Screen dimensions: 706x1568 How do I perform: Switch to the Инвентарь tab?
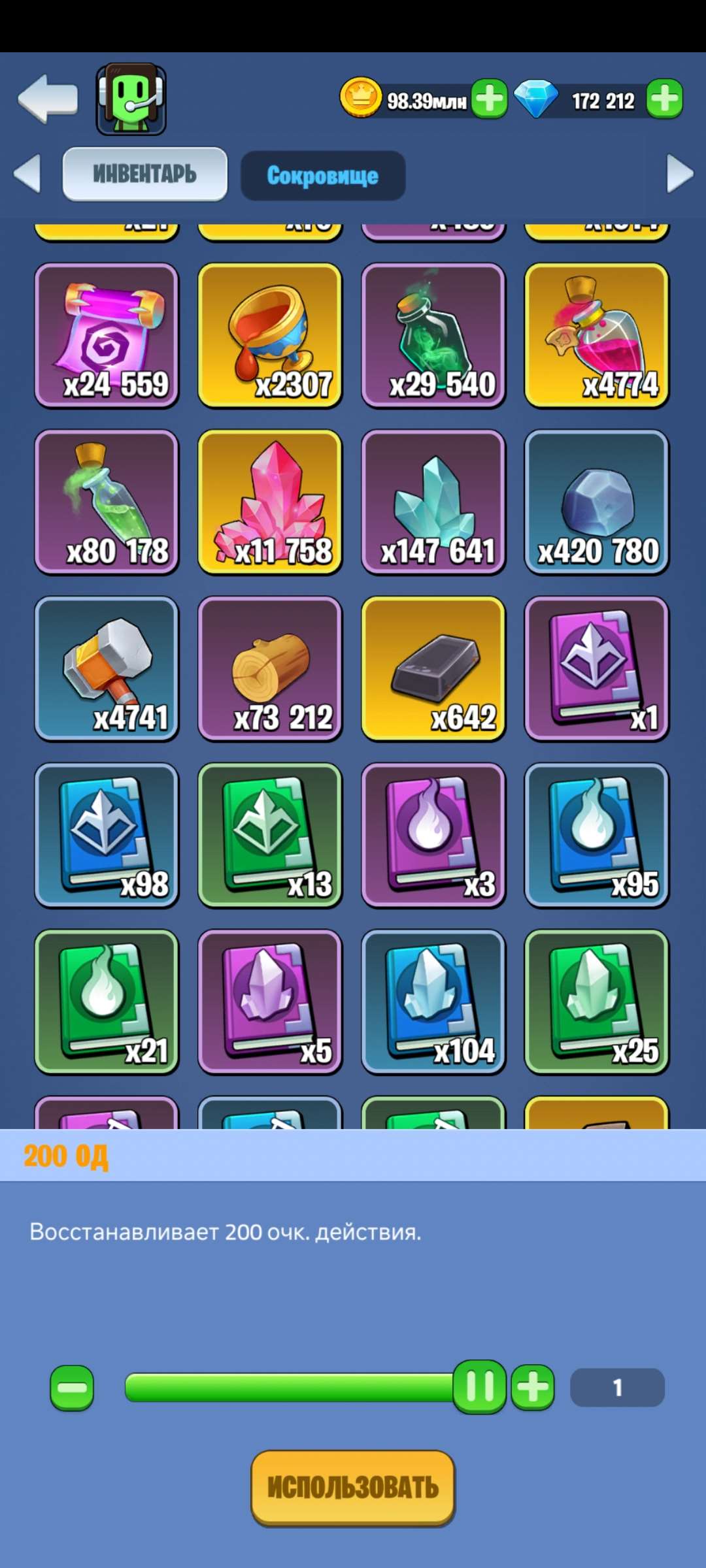[x=144, y=174]
